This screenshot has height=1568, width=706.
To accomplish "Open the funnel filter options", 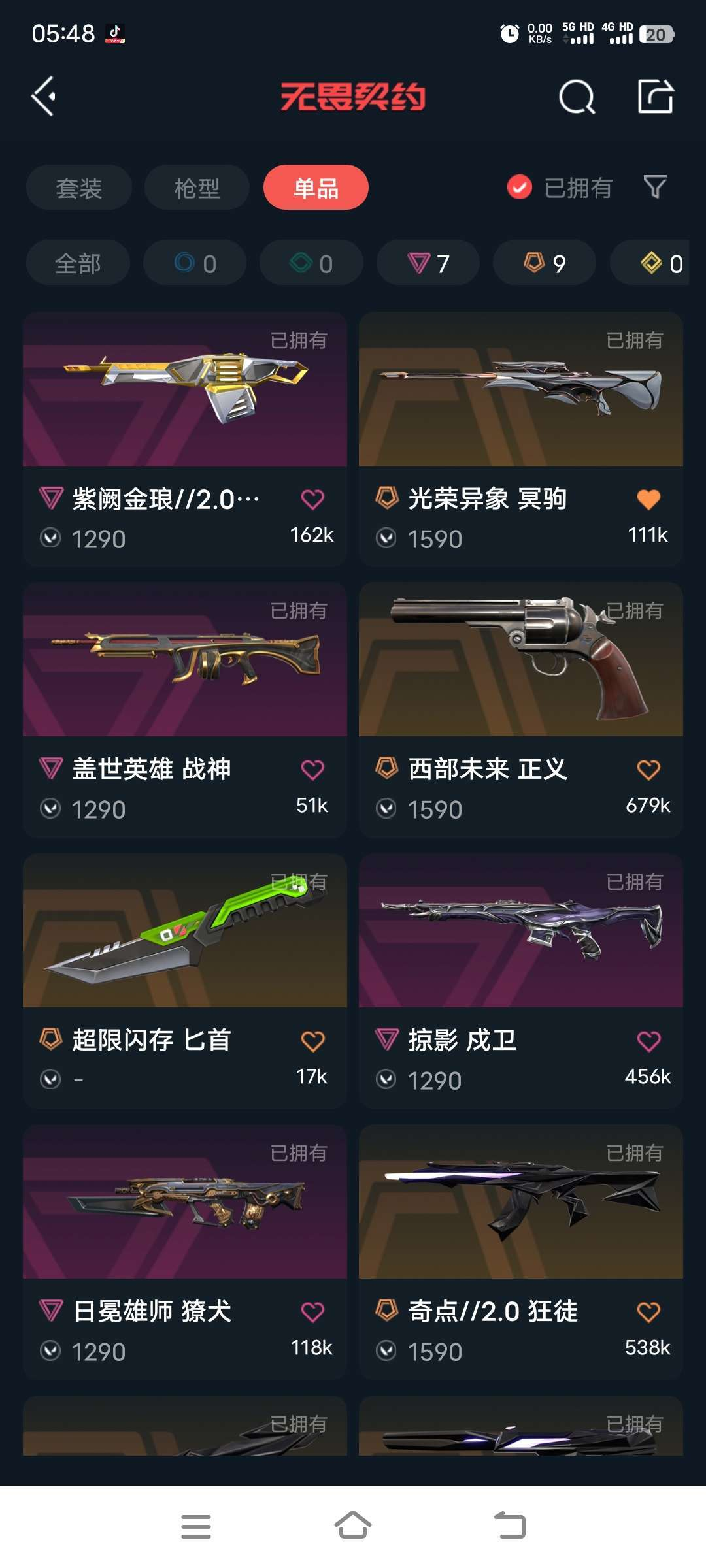I will pyautogui.click(x=655, y=188).
